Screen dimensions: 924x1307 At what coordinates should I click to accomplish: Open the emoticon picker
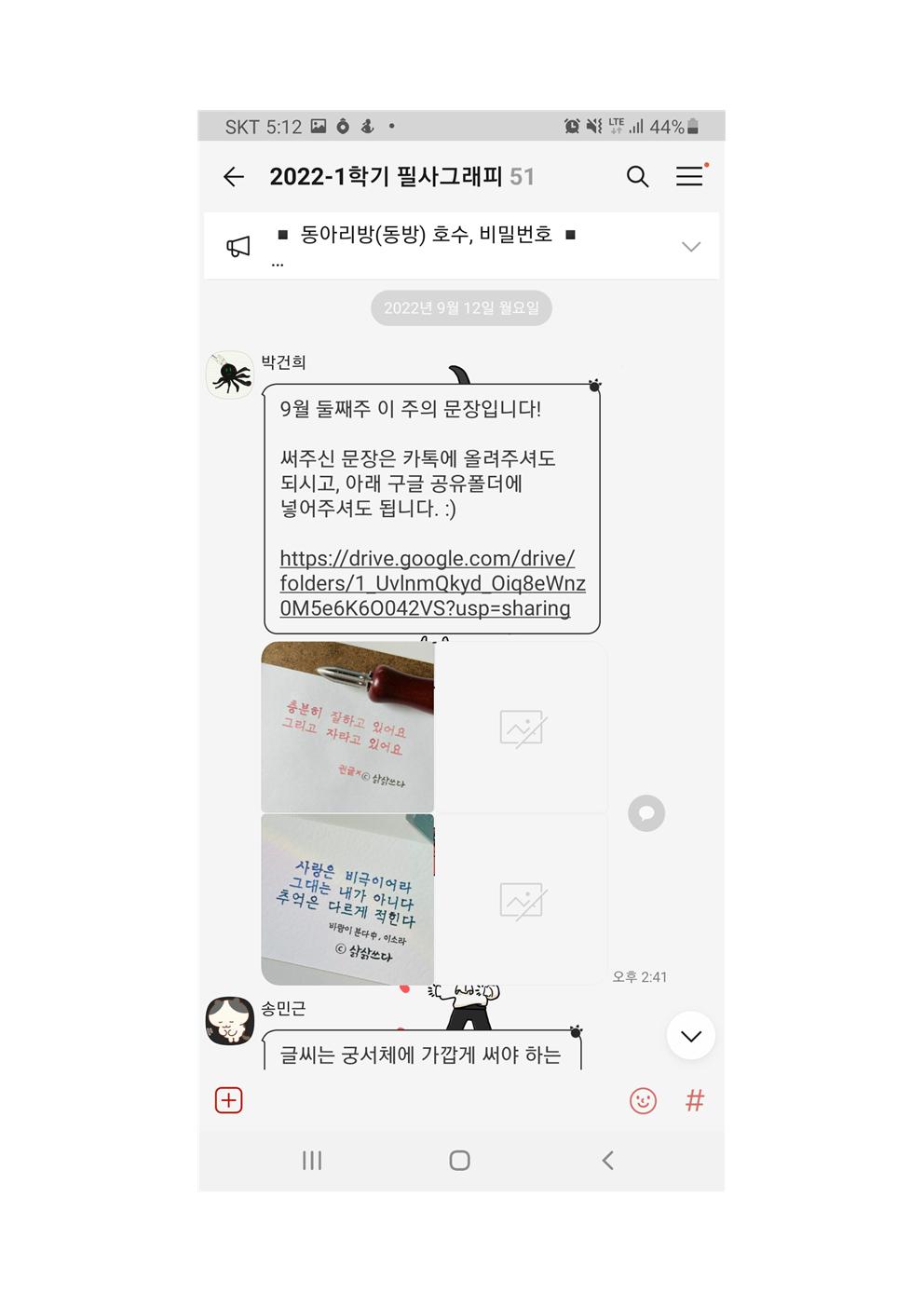pos(643,1100)
